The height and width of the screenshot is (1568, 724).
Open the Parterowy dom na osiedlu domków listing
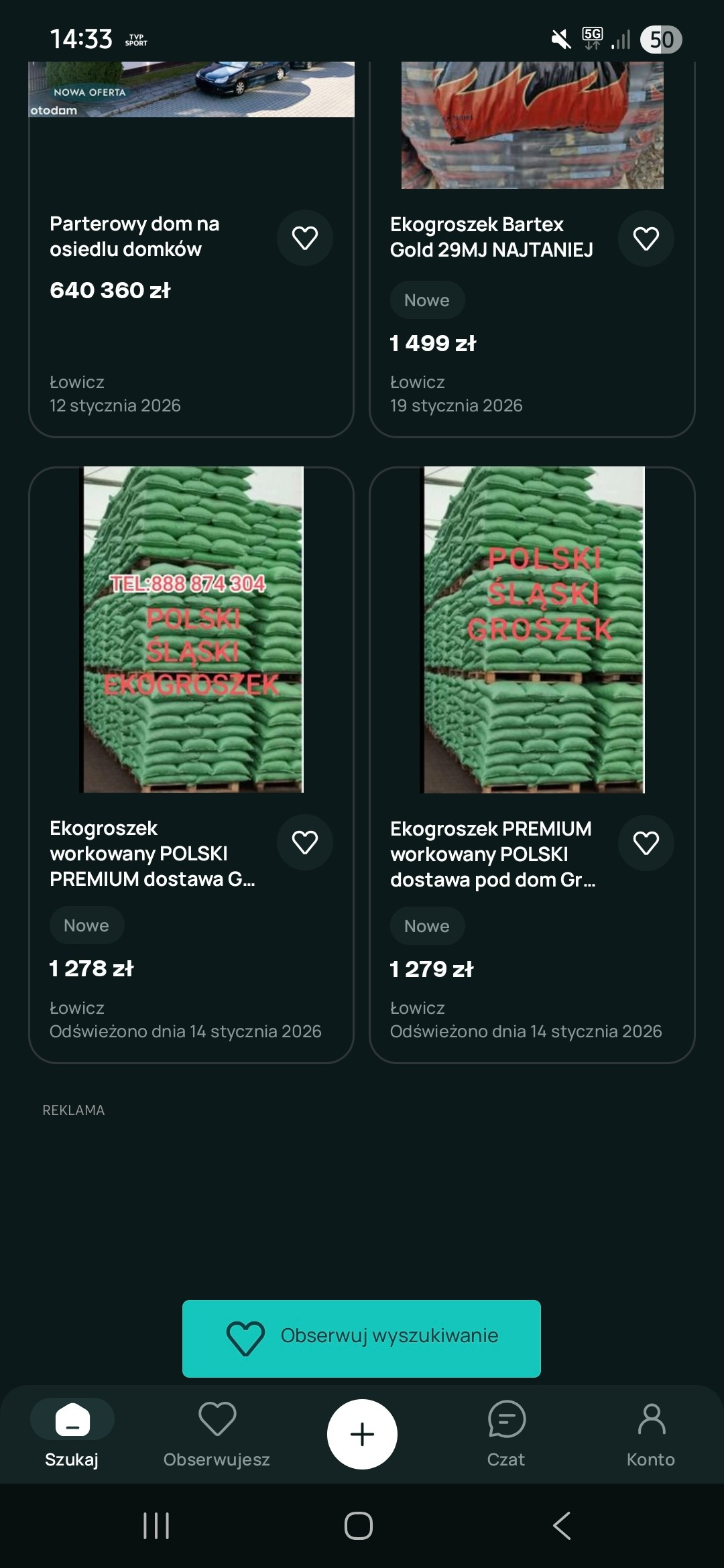[134, 237]
